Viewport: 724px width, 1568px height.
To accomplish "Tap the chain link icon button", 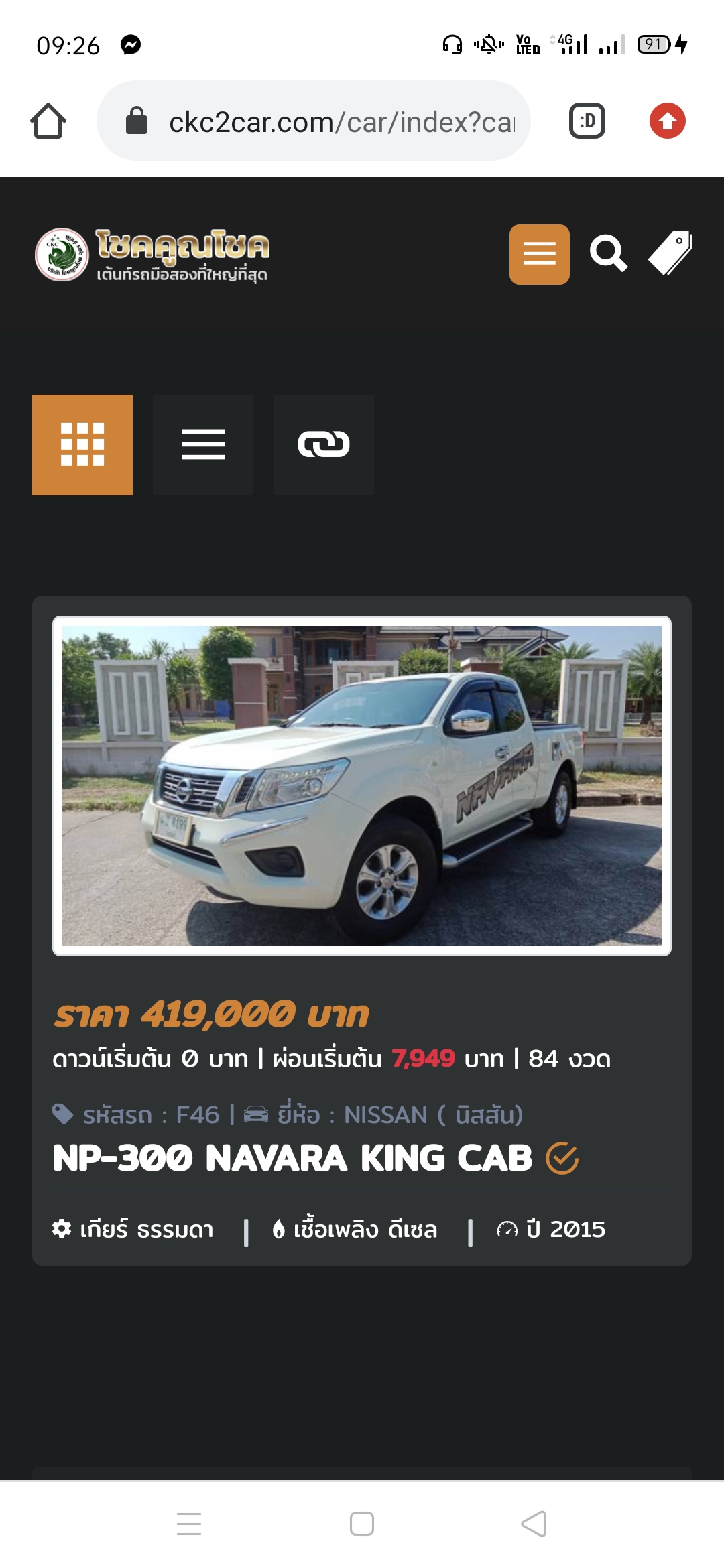I will [324, 445].
